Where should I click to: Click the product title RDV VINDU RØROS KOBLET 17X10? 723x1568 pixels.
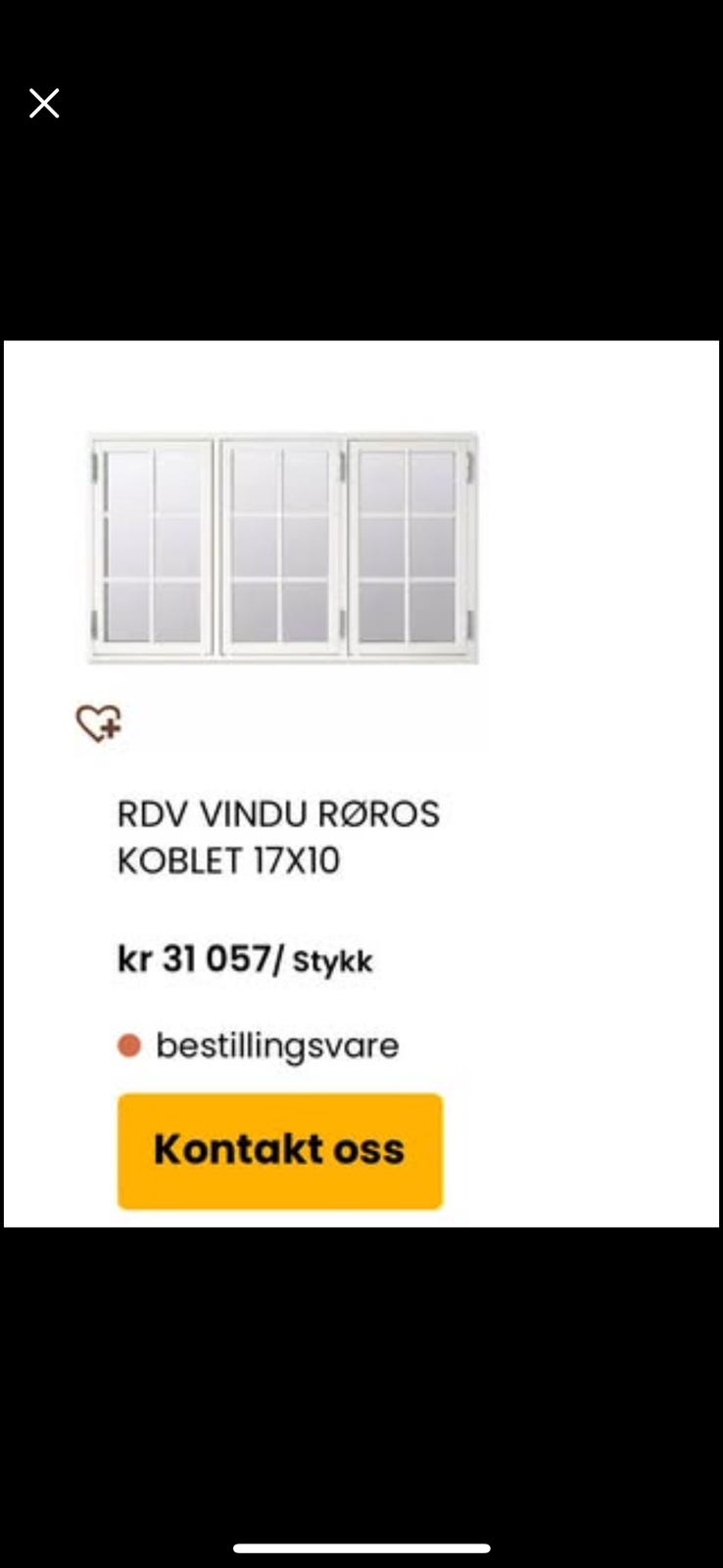(x=279, y=838)
